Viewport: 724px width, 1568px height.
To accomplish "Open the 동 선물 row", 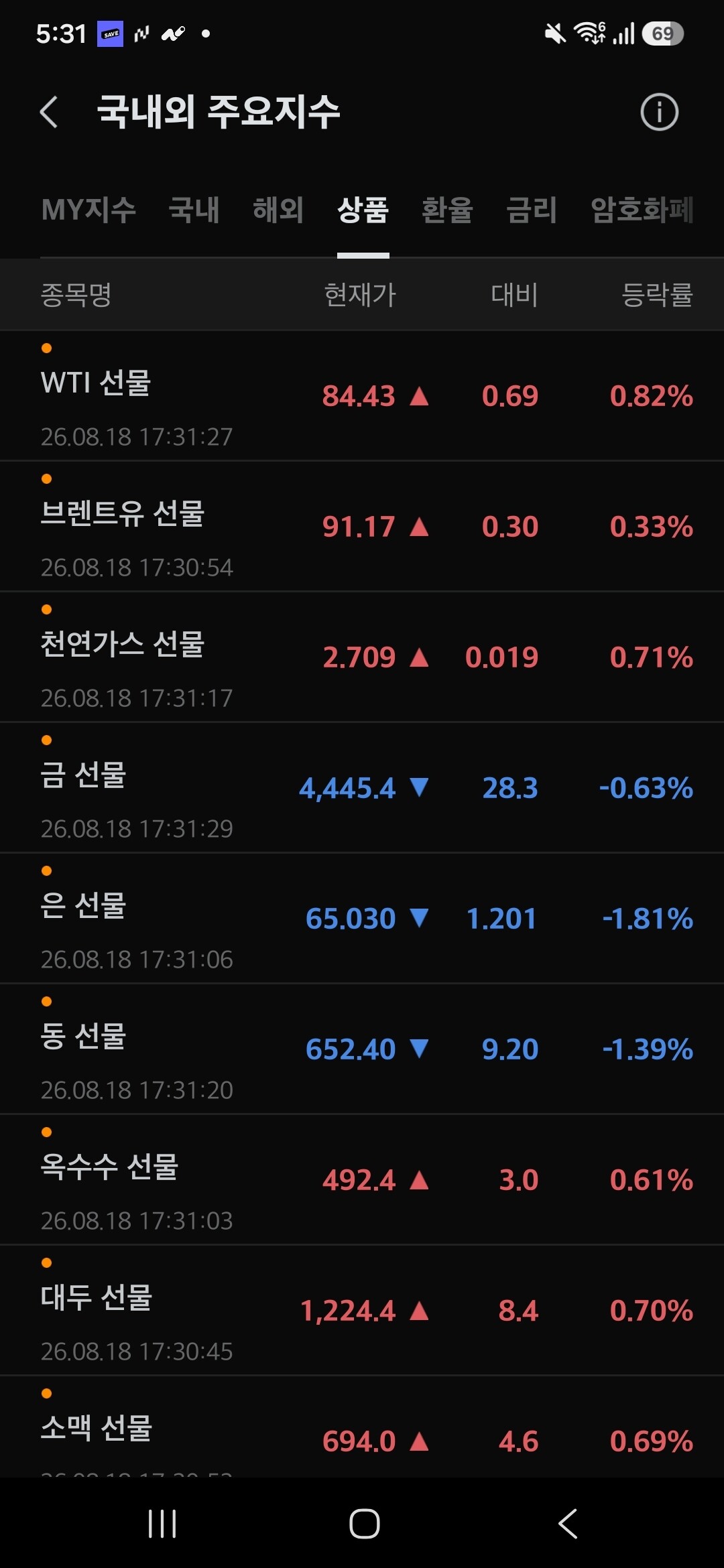I will pyautogui.click(x=362, y=1049).
